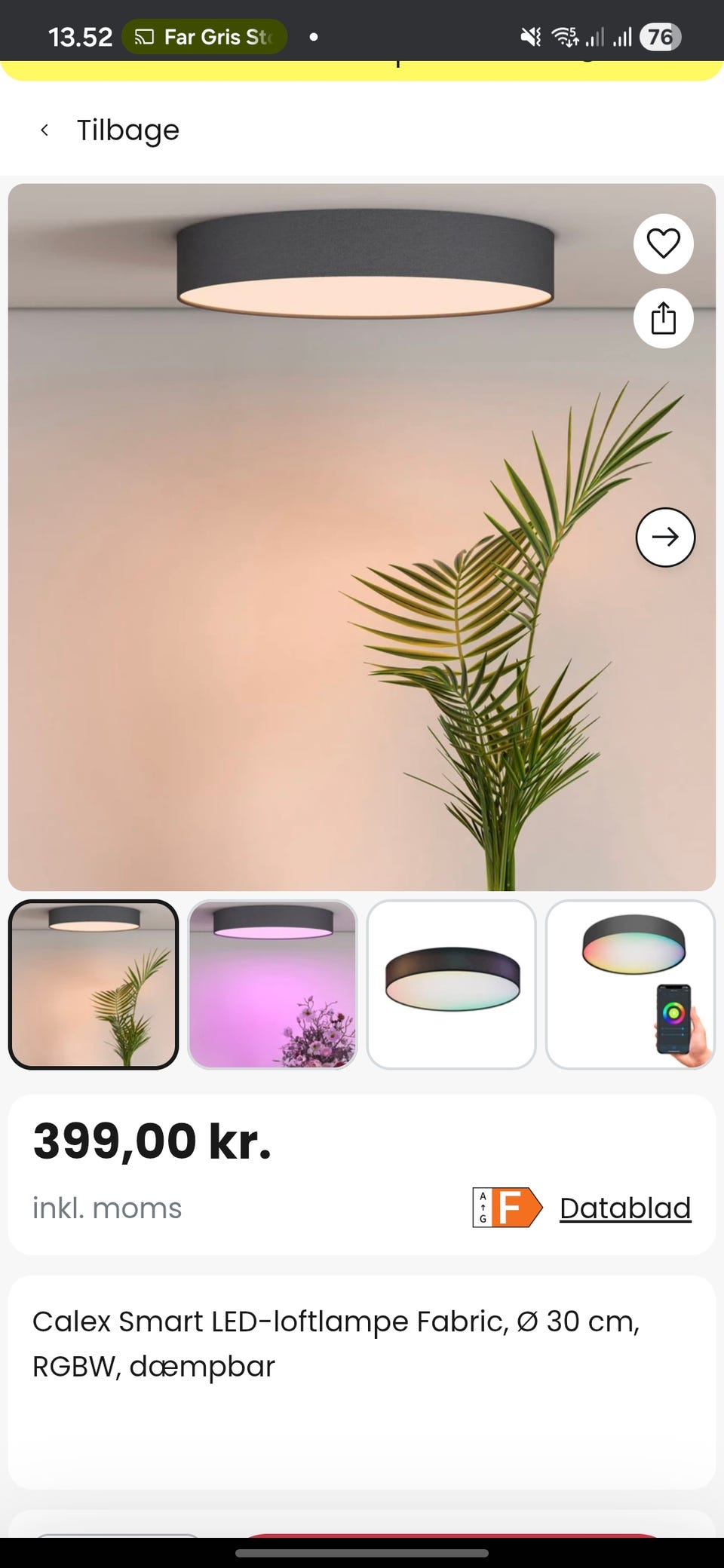Select the RGB glowing lamp thumbnail
This screenshot has width=724, height=1568.
451,985
